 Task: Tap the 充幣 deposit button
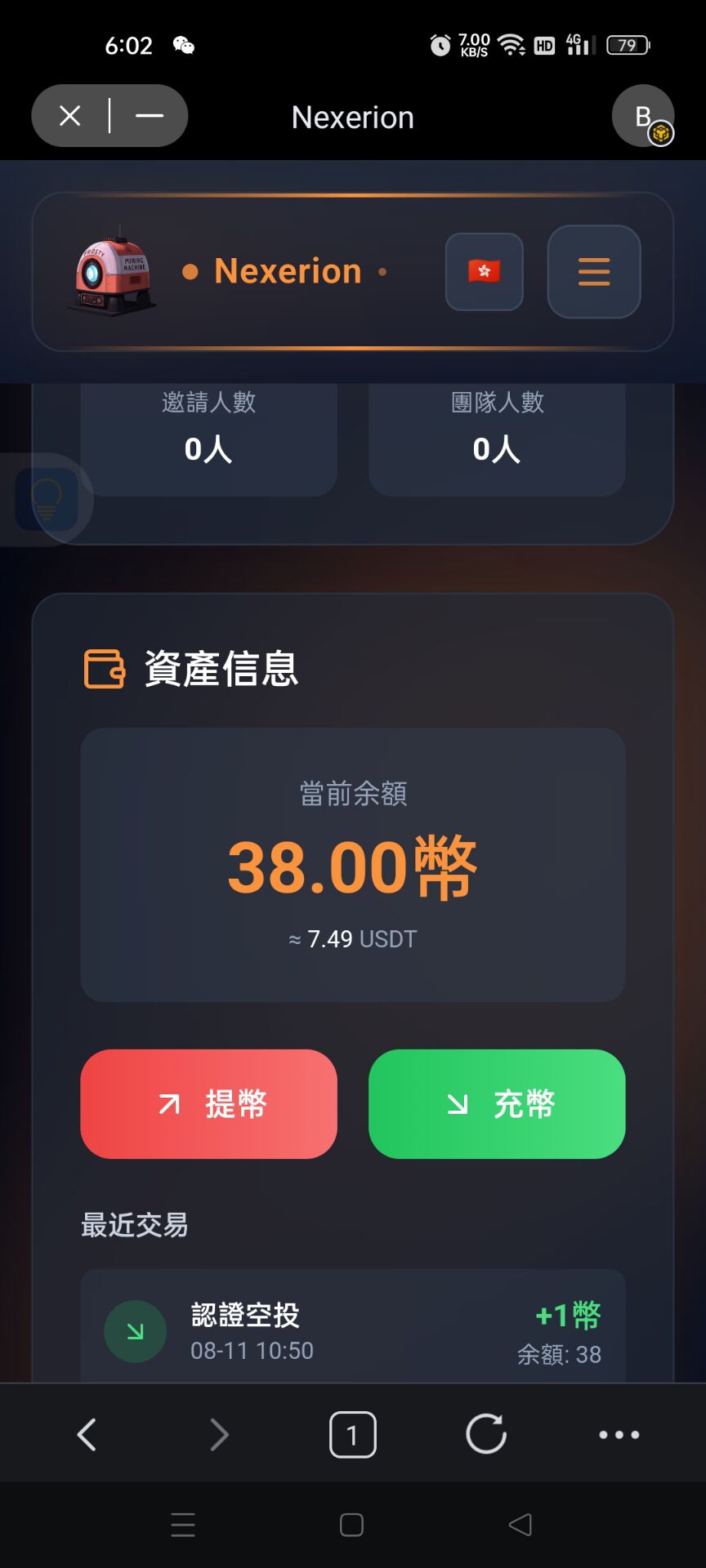click(x=497, y=1104)
